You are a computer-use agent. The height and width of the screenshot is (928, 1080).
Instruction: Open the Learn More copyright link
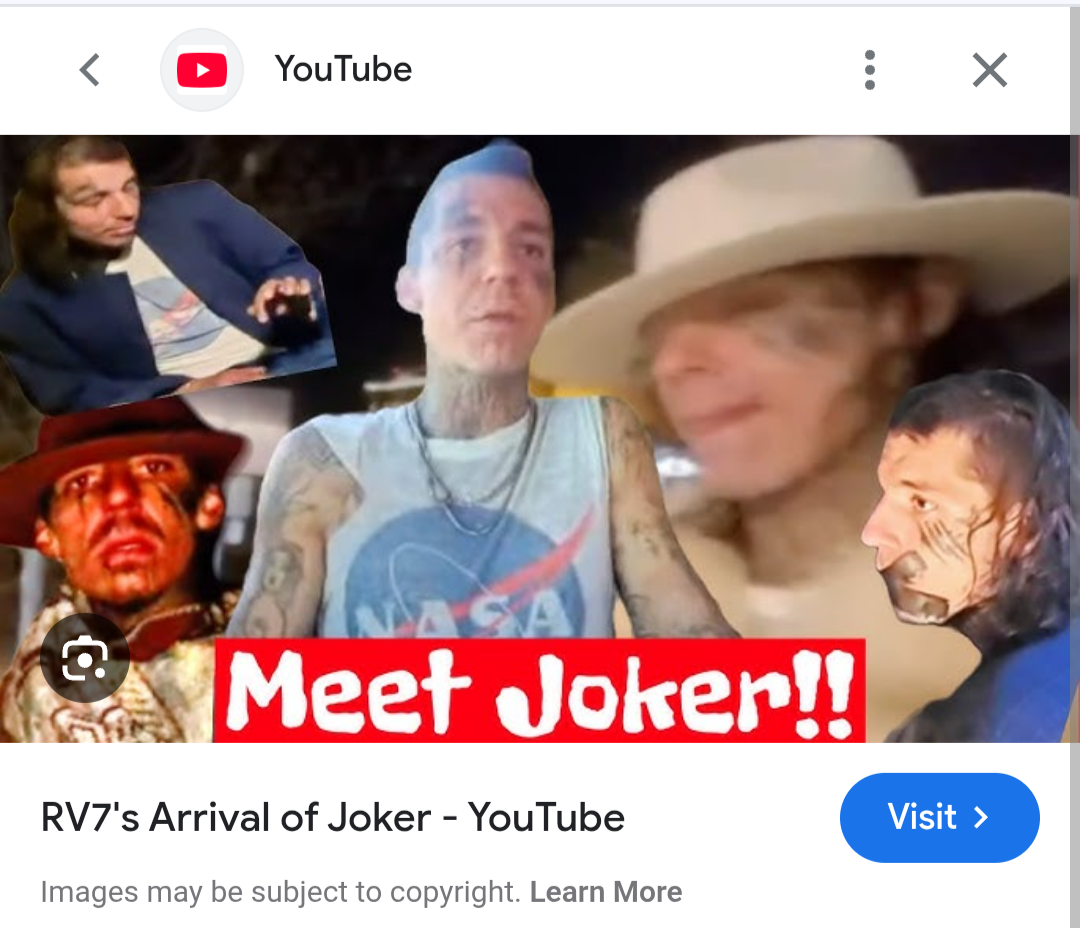(x=606, y=892)
